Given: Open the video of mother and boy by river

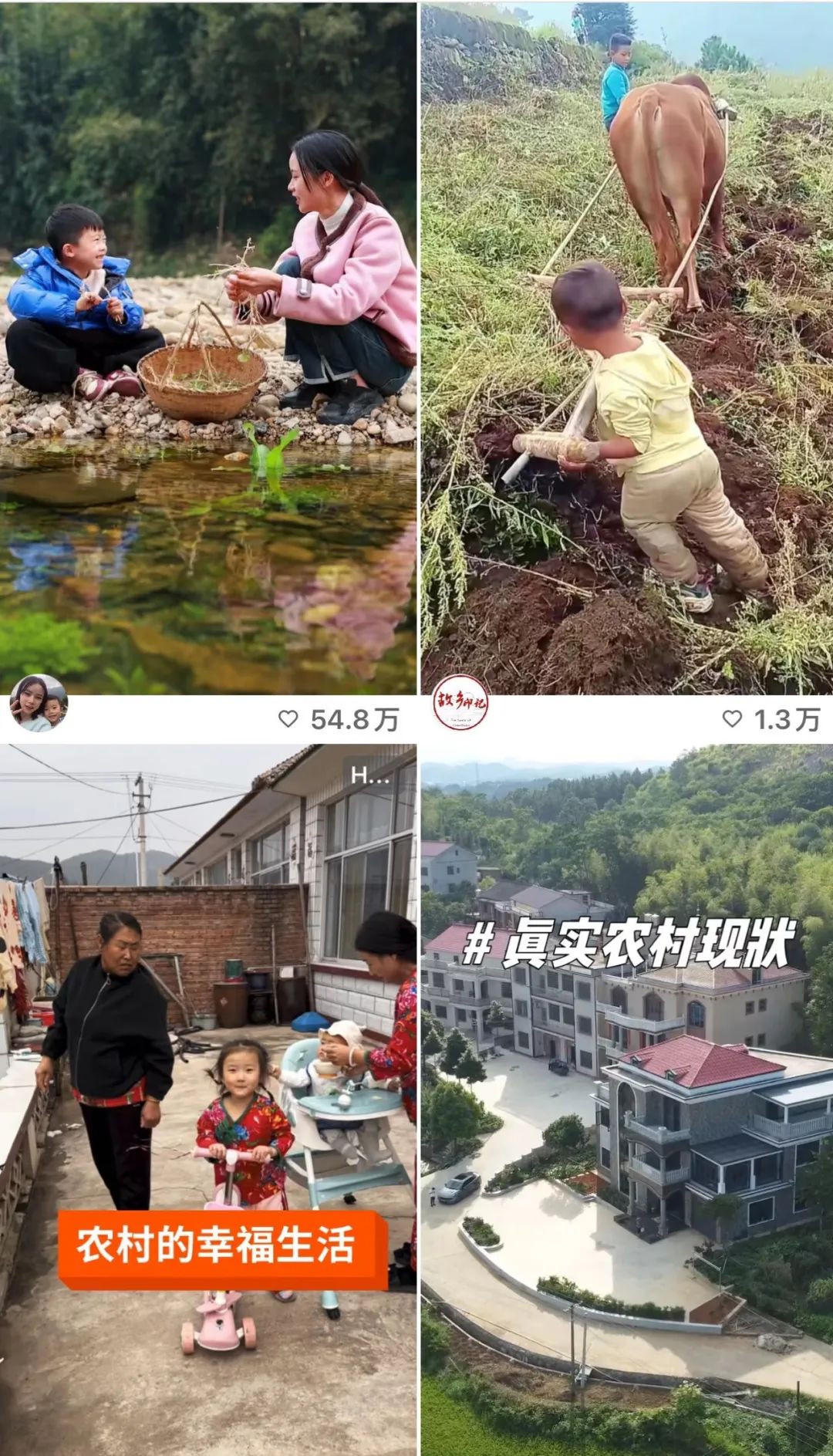Looking at the screenshot, I should coord(208,347).
